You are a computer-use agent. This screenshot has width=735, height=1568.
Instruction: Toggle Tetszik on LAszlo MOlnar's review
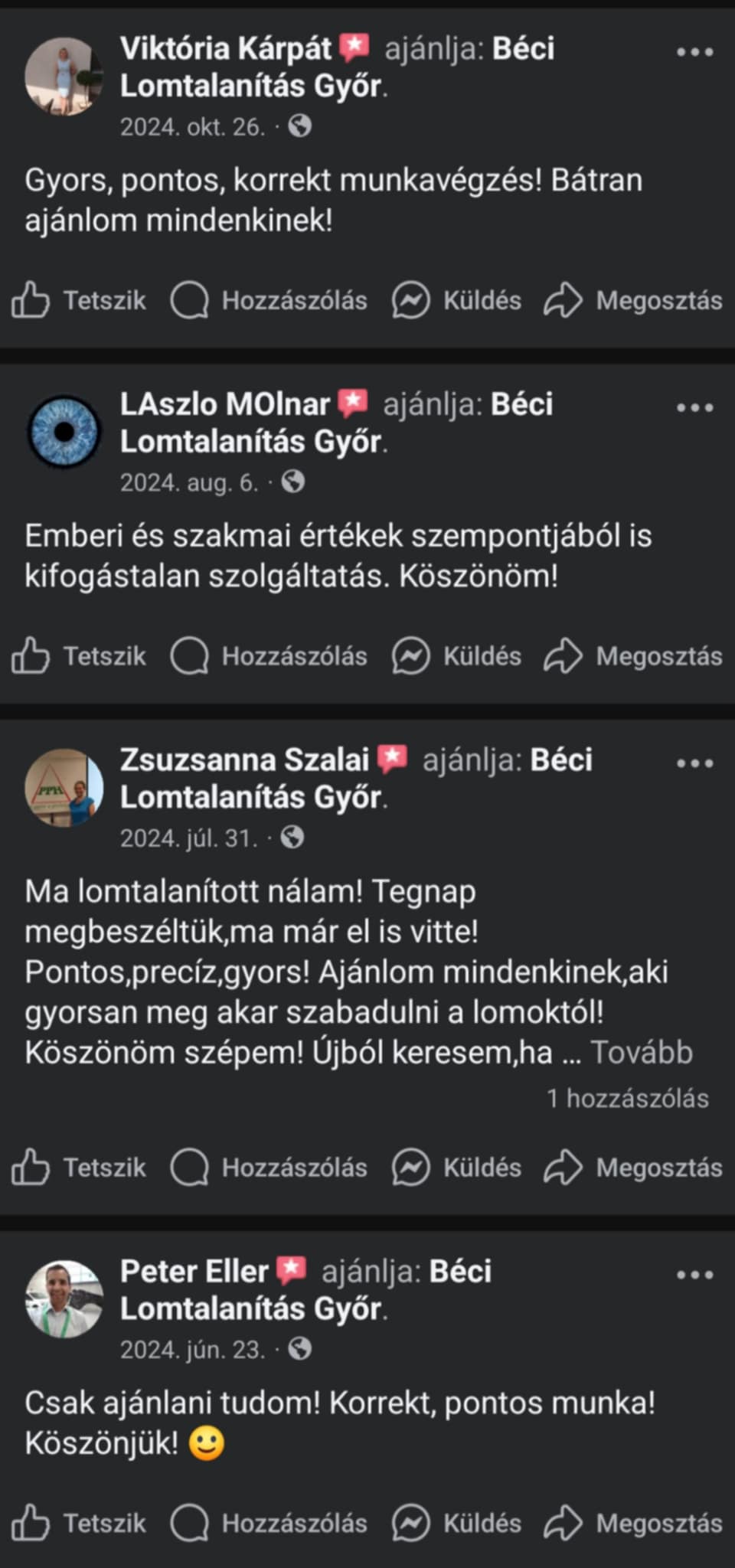31,656
